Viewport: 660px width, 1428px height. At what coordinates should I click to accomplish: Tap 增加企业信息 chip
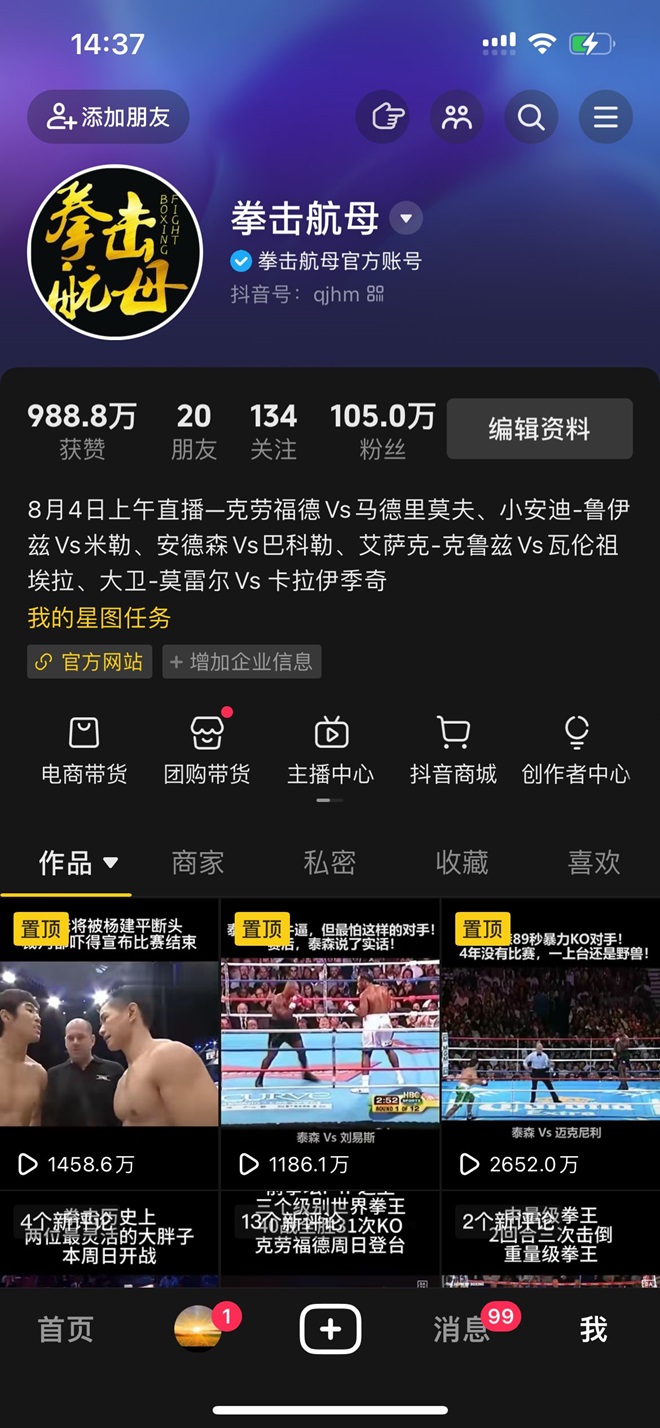click(241, 662)
